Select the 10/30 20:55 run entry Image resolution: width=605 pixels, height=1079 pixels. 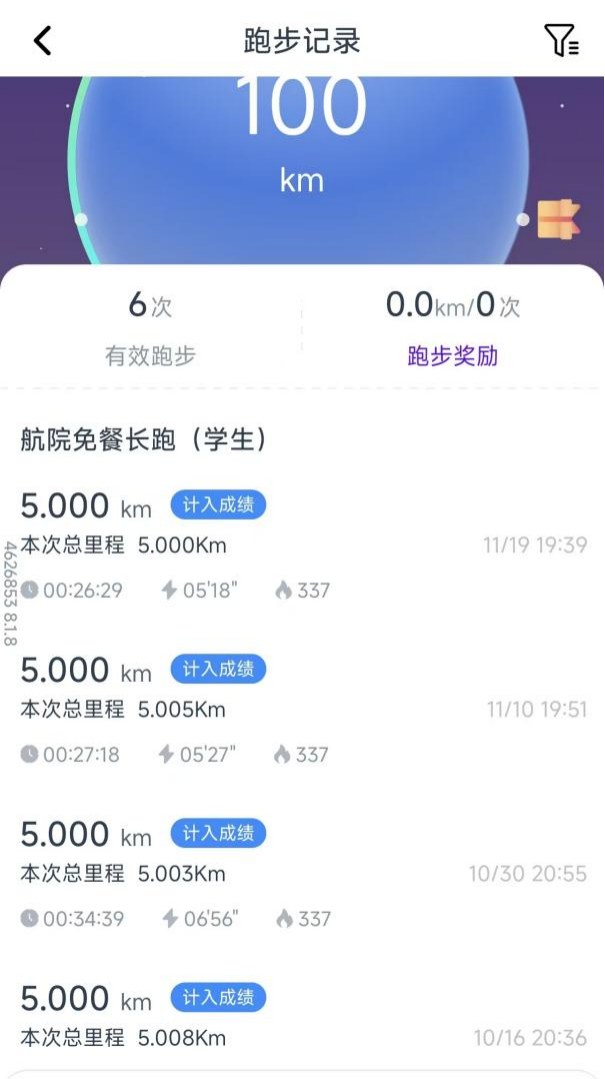coord(302,874)
